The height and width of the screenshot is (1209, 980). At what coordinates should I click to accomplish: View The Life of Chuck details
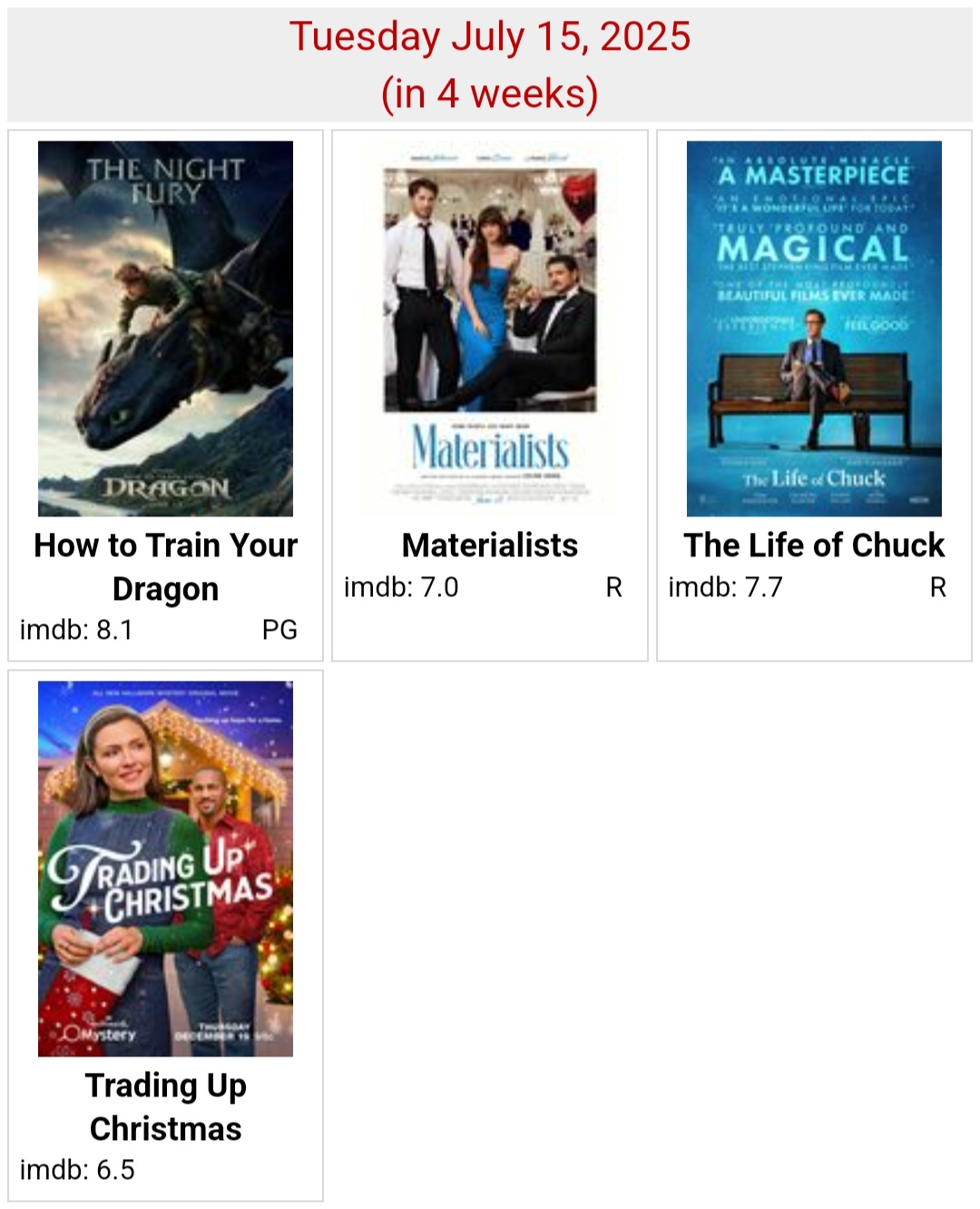[x=814, y=395]
